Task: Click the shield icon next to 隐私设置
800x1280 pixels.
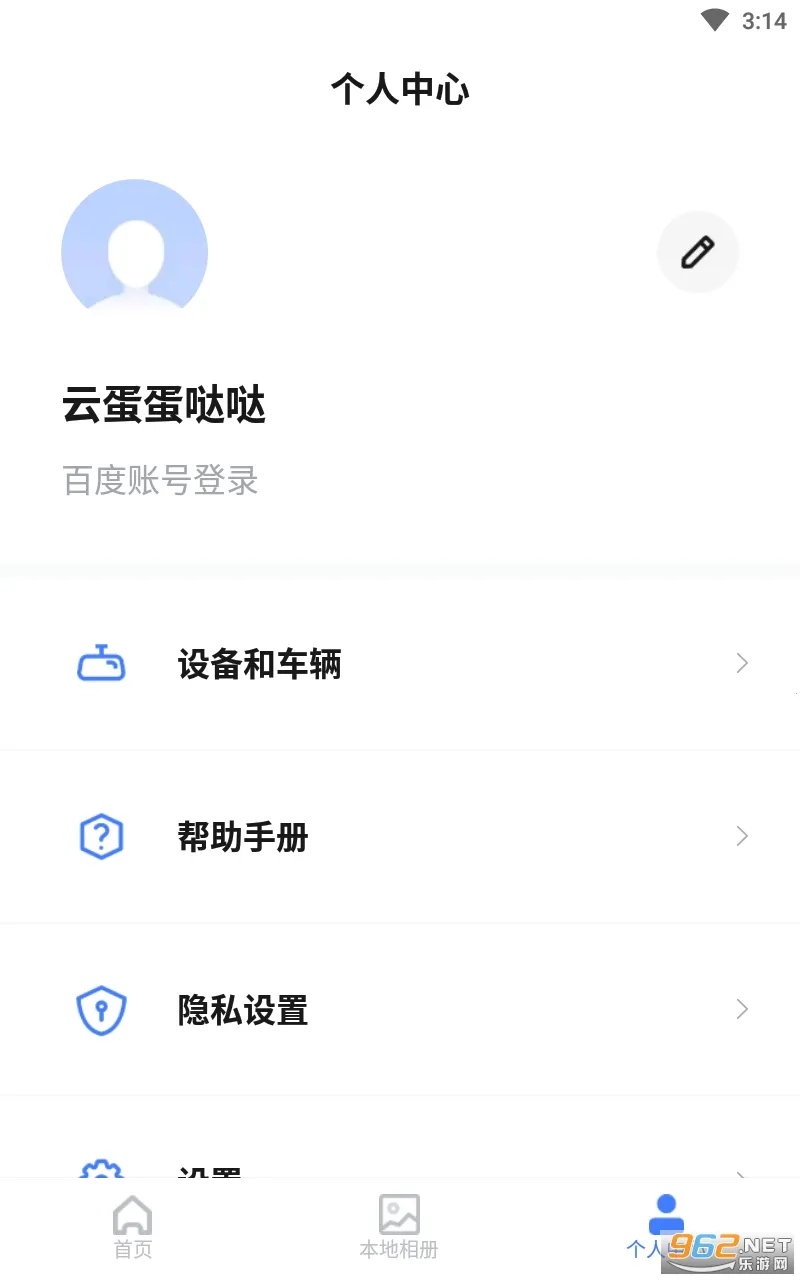Action: (100, 1009)
